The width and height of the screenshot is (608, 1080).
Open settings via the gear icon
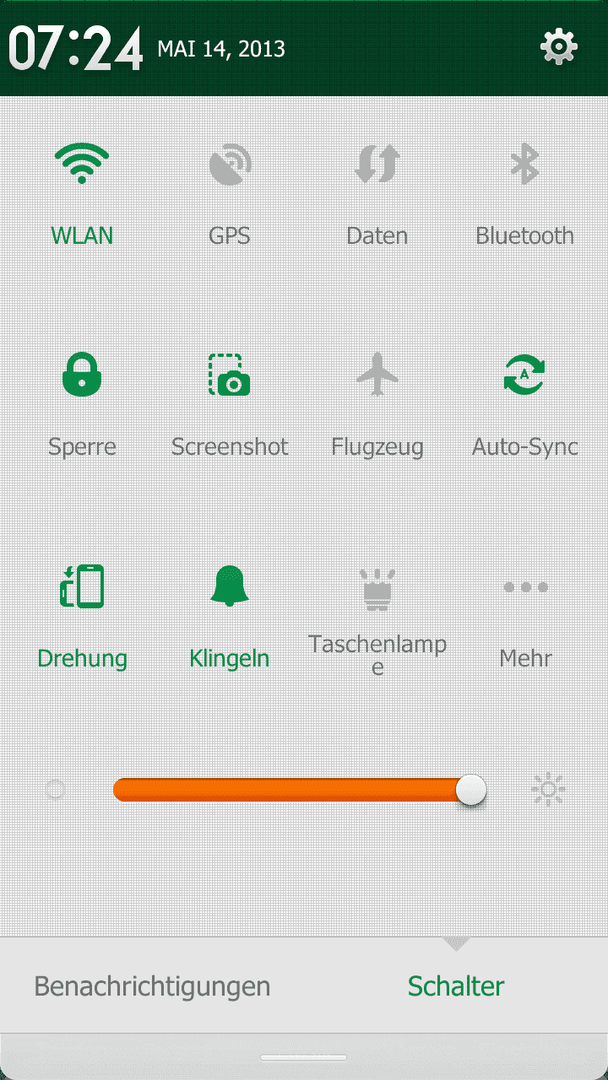(558, 48)
